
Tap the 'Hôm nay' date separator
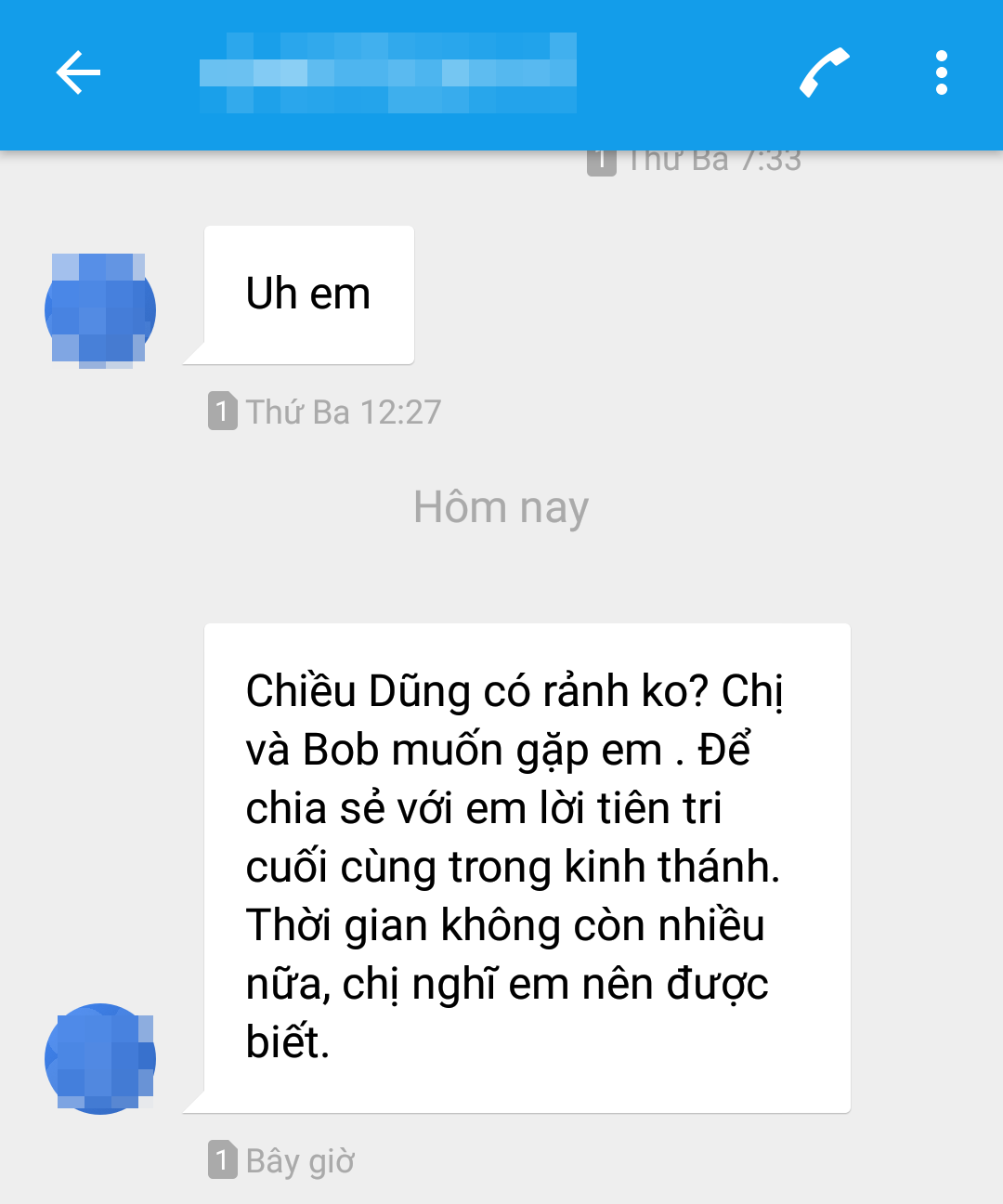tap(501, 506)
